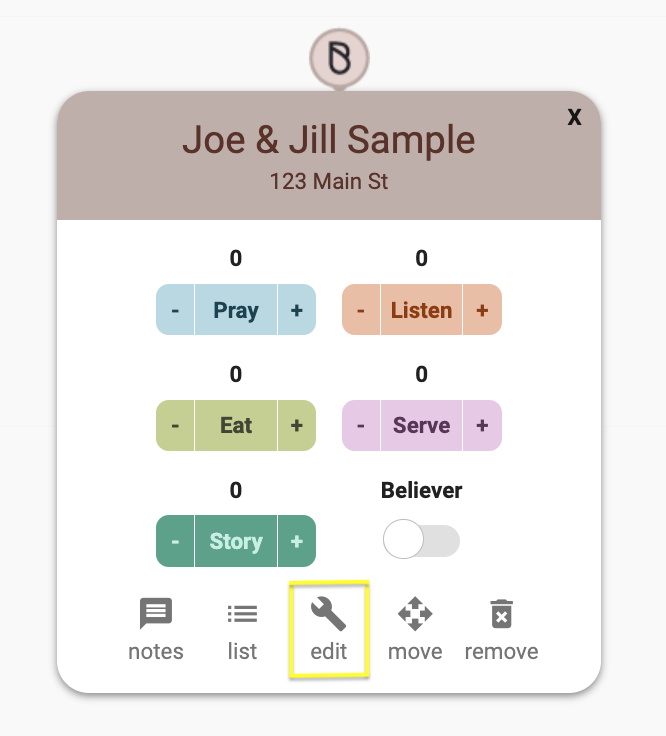
Task: Subtract one from the Listen count
Action: point(361,310)
